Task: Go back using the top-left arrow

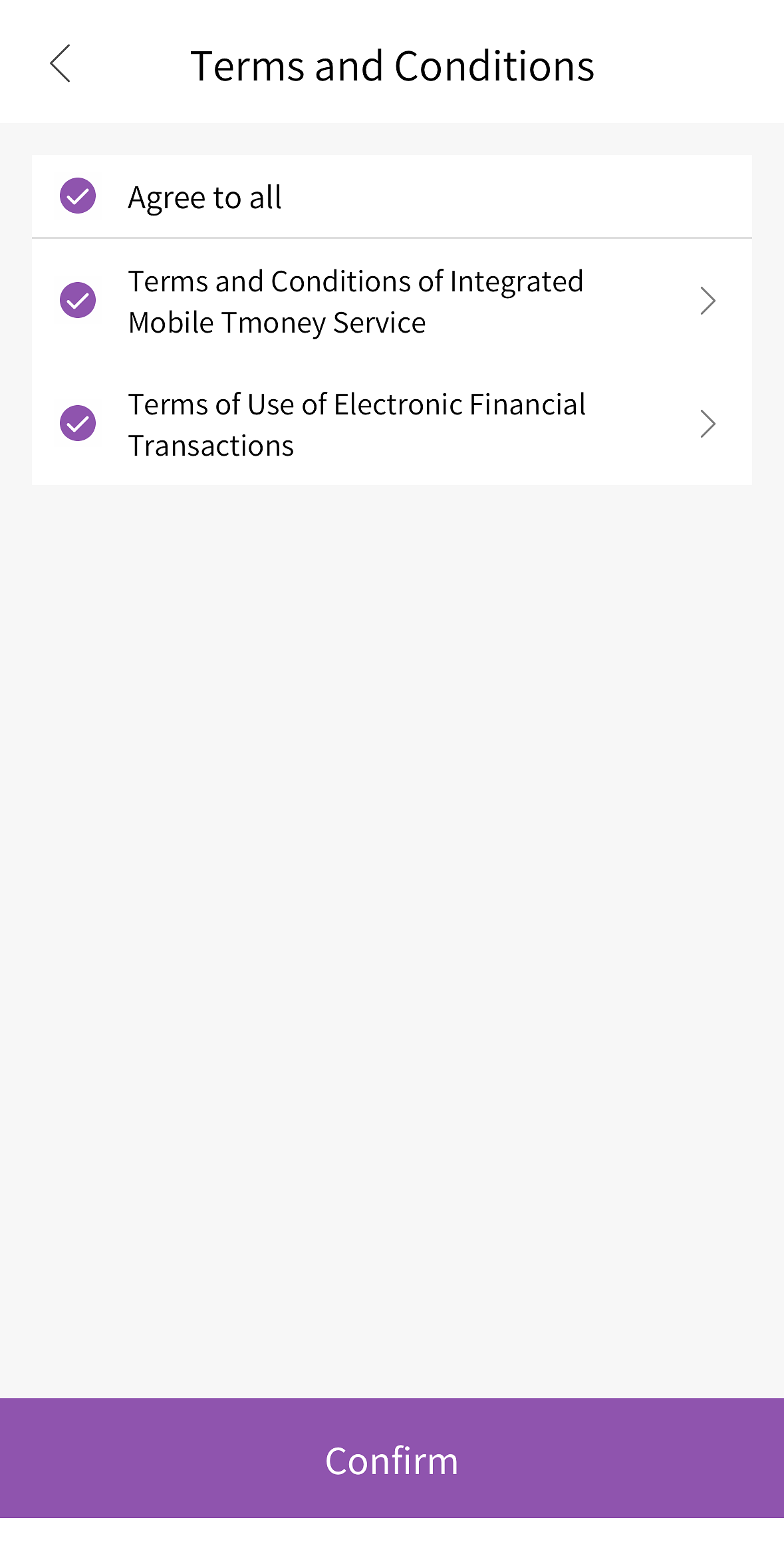Action: pyautogui.click(x=61, y=64)
